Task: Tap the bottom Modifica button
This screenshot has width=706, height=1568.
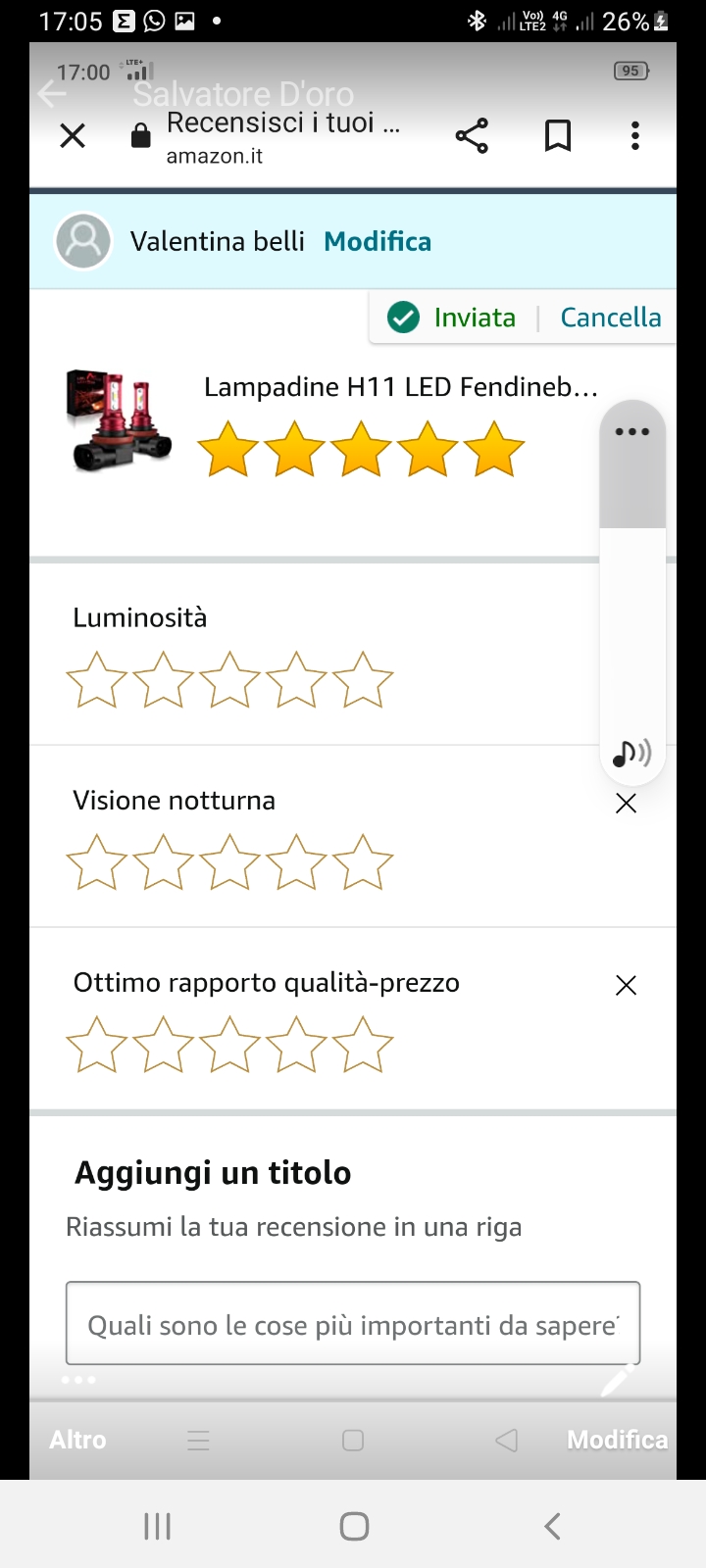Action: [617, 1440]
